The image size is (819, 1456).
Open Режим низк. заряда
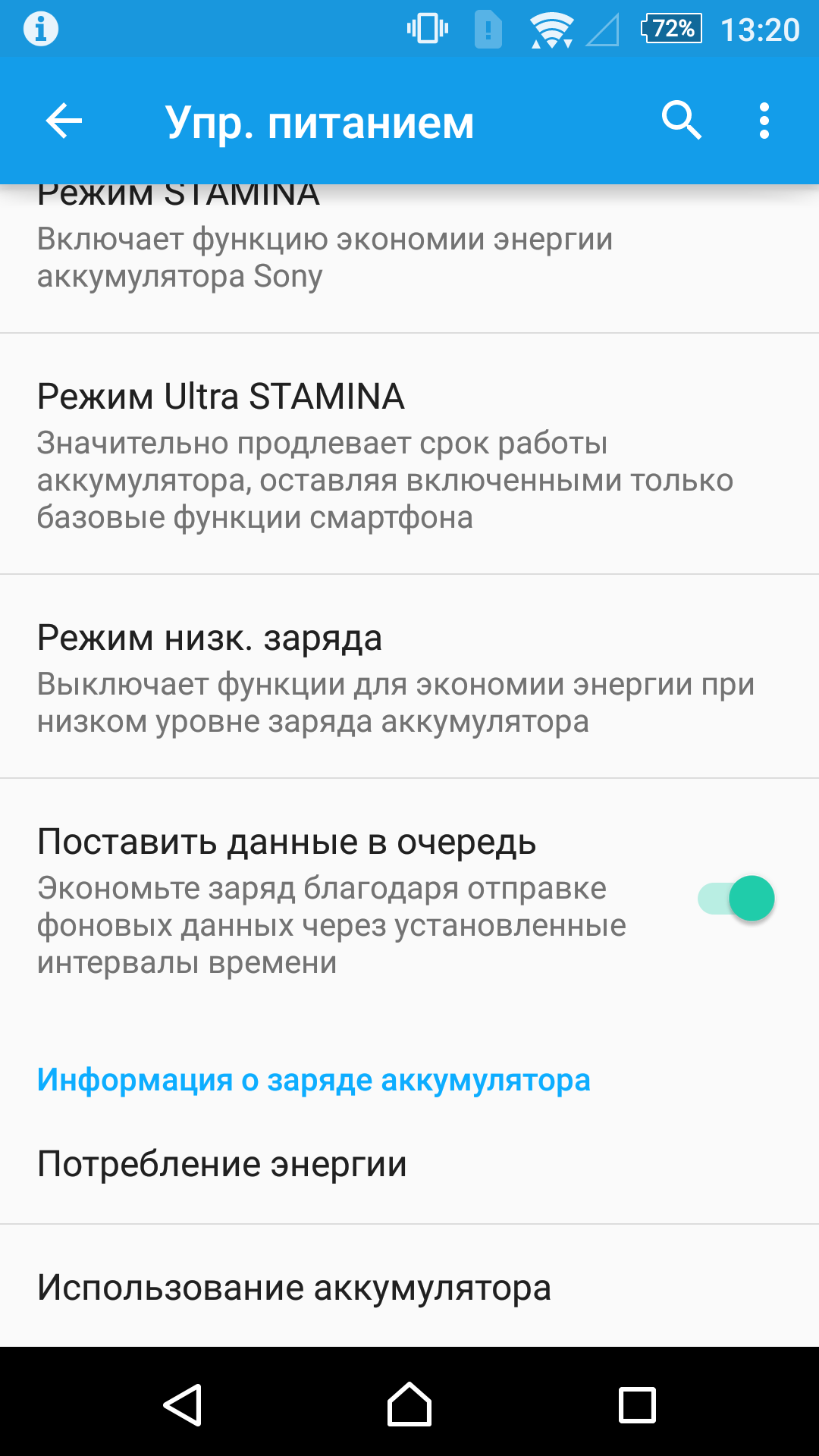click(409, 676)
